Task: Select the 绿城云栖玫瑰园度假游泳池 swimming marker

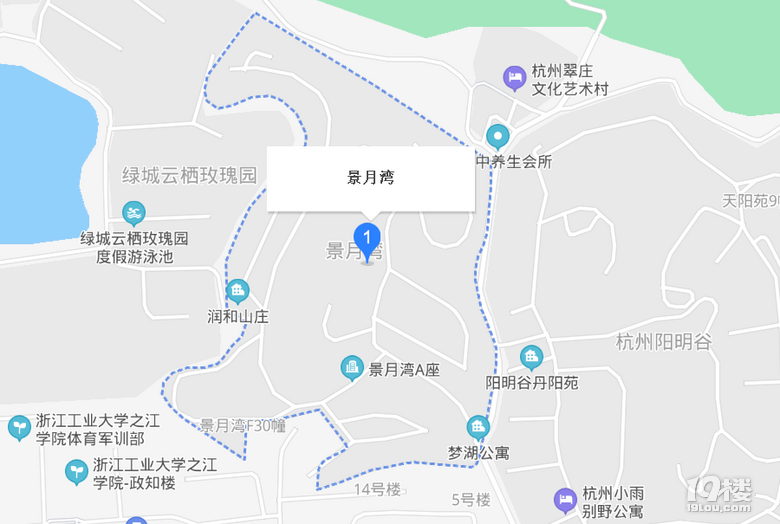Action: pyautogui.click(x=134, y=213)
